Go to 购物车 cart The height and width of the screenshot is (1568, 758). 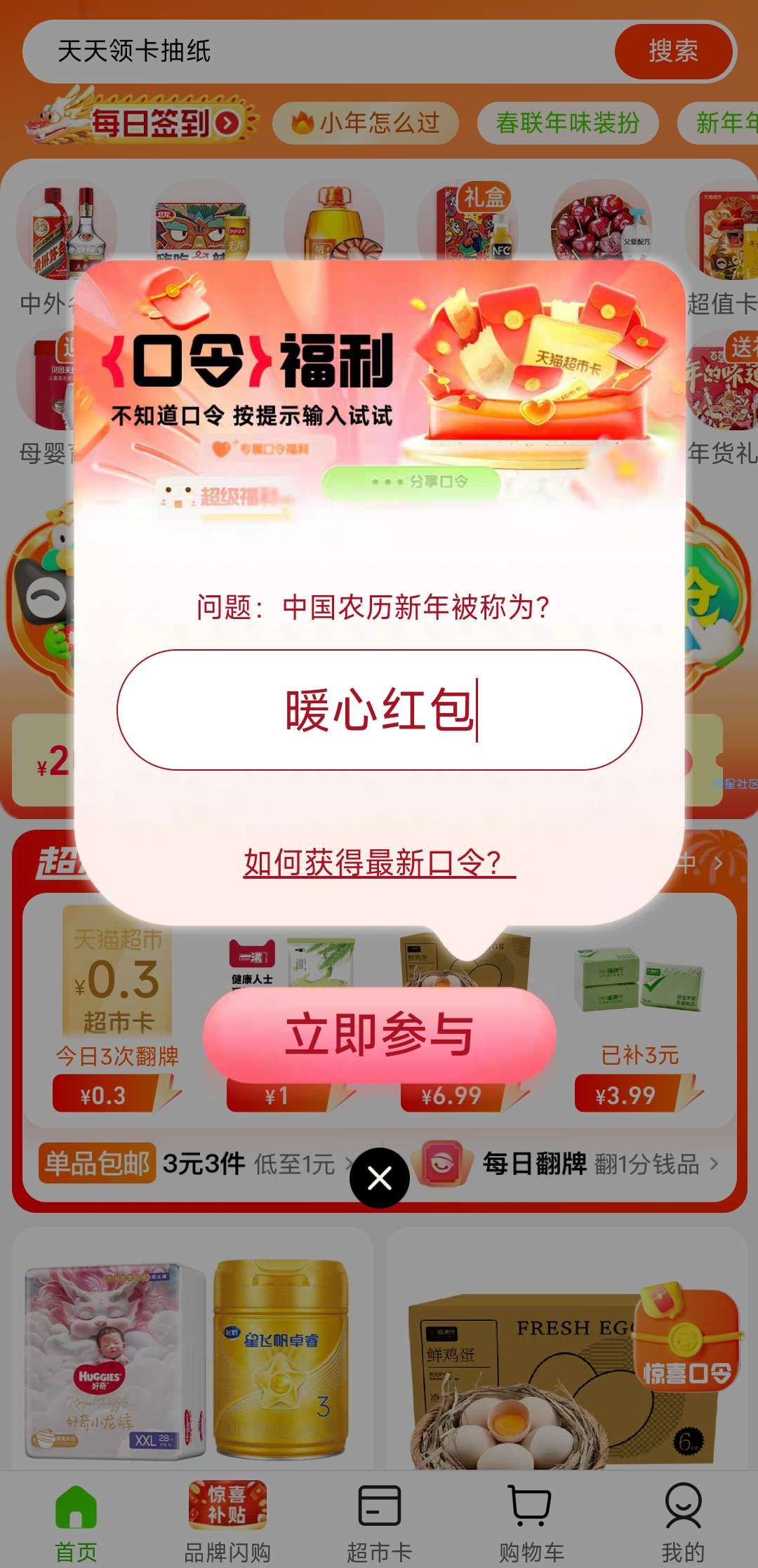[531, 1520]
